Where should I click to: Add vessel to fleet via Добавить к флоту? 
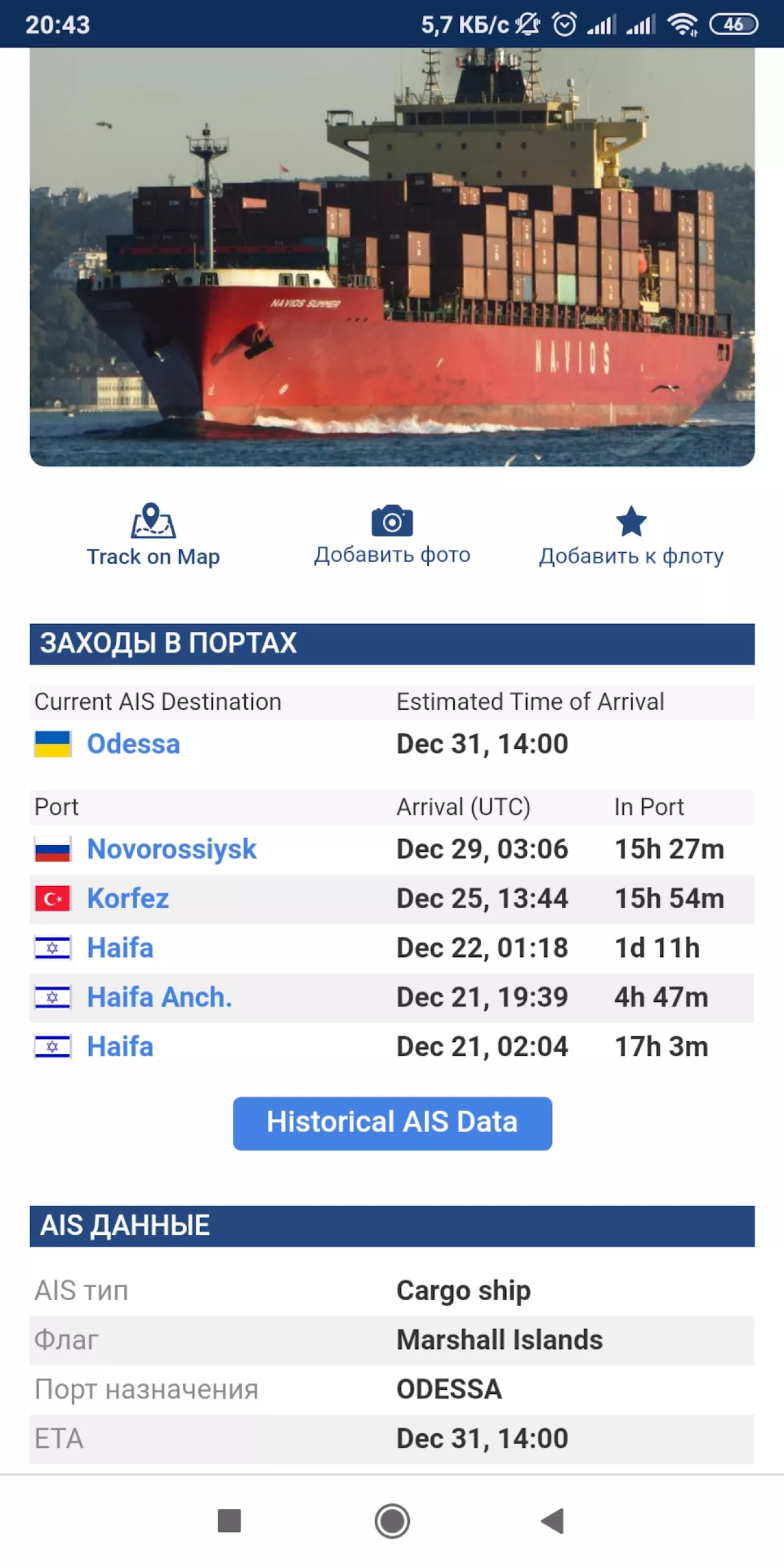pos(631,536)
